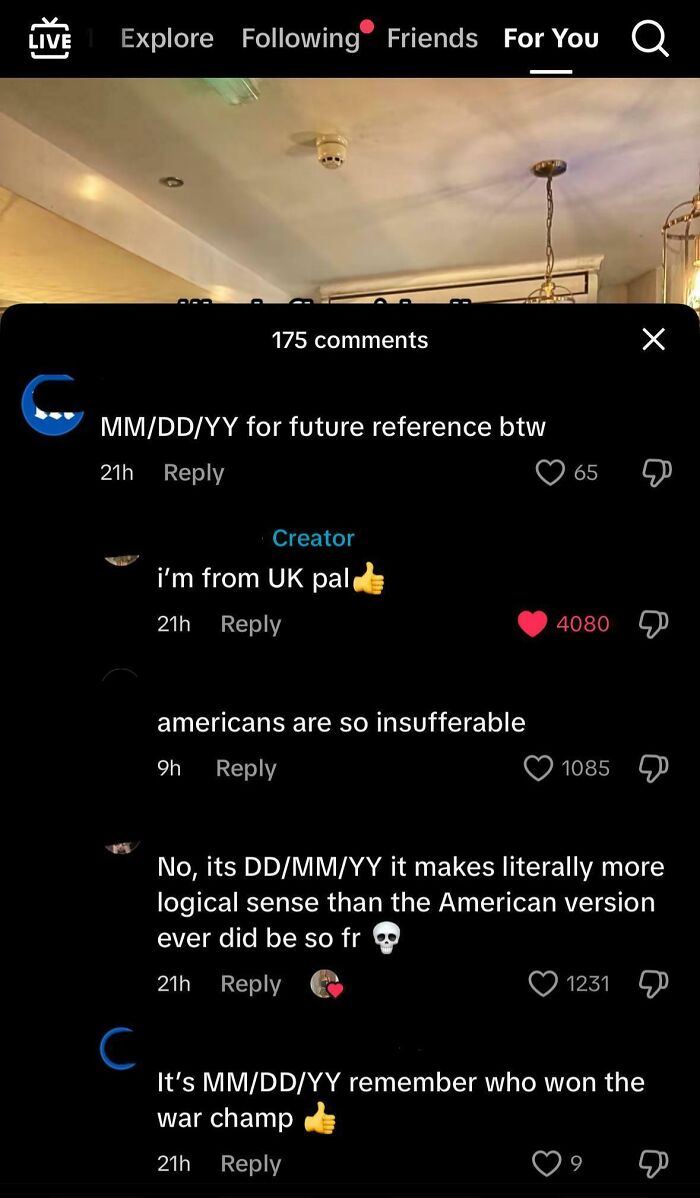
Task: Like the "No, its DD/MM/YY" comment
Action: coord(543,984)
